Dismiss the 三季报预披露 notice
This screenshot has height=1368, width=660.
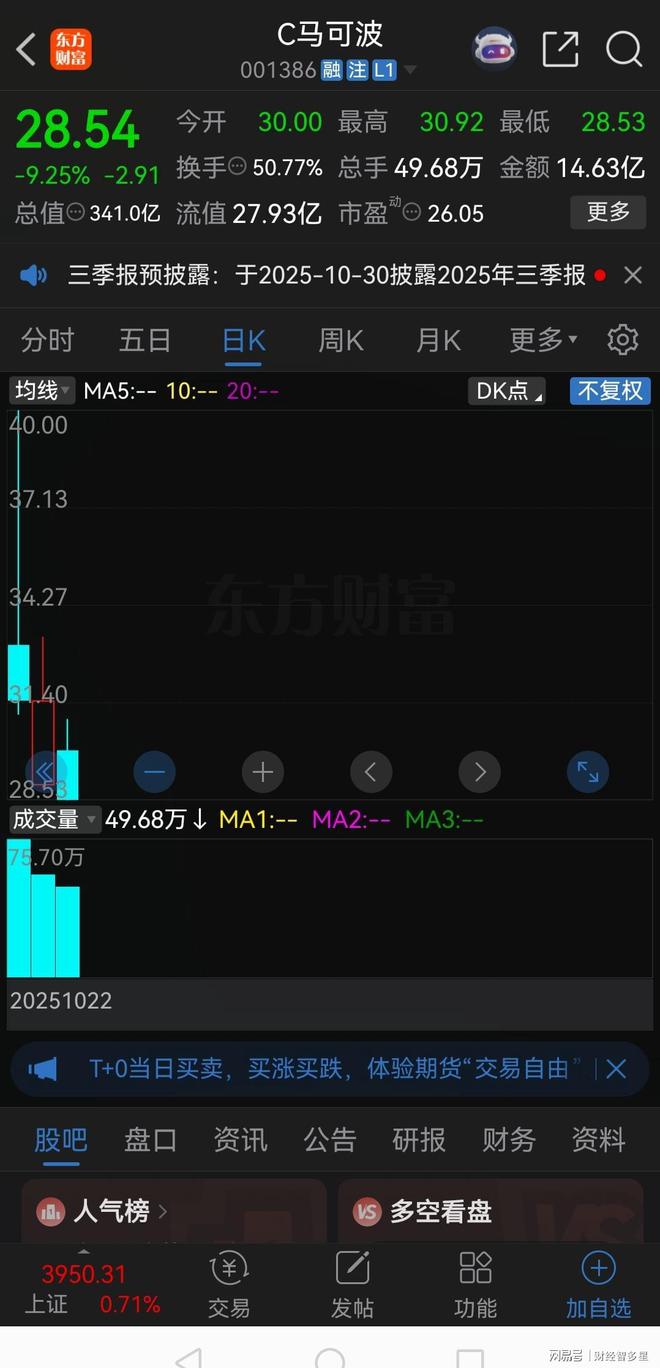(632, 275)
